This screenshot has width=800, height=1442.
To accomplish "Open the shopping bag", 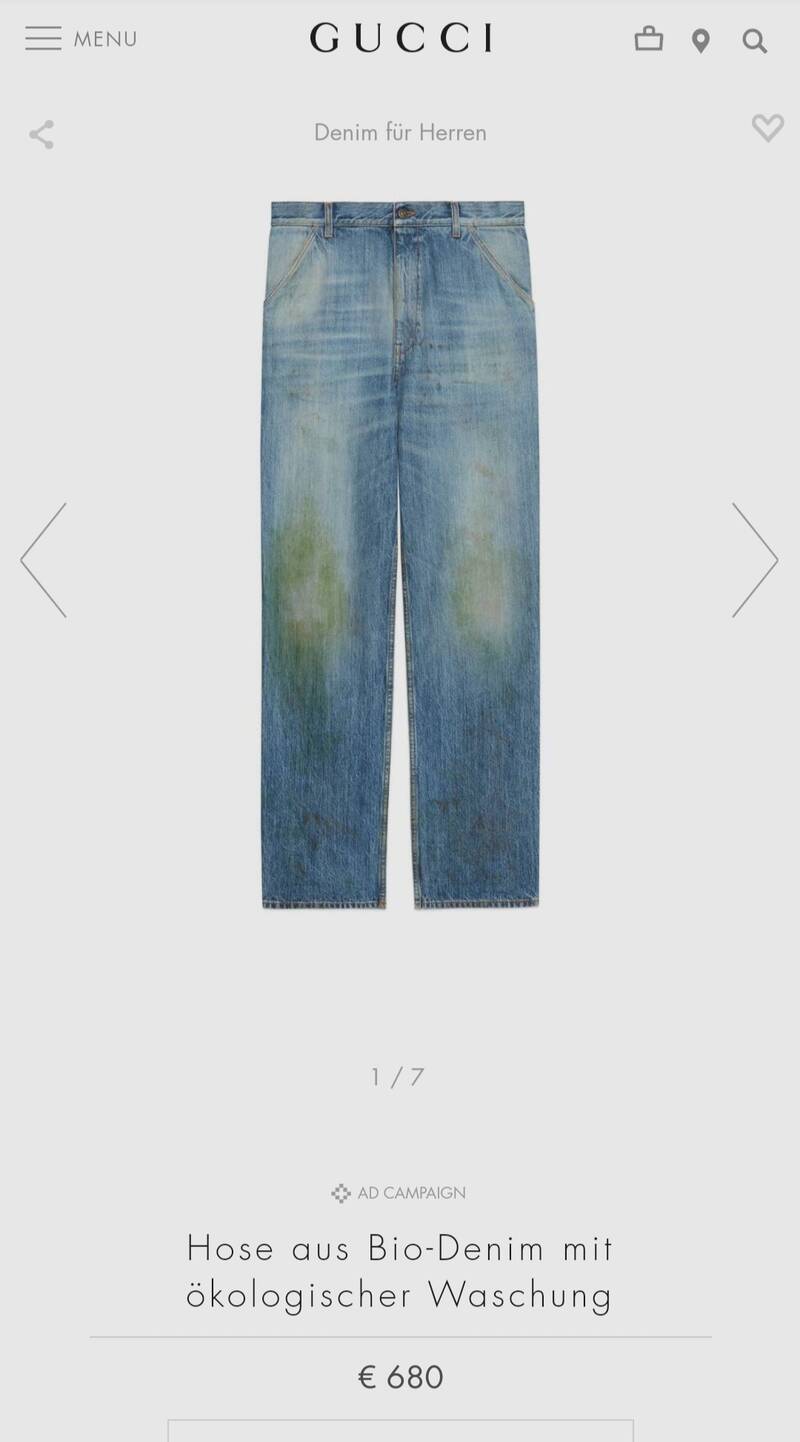I will [648, 39].
